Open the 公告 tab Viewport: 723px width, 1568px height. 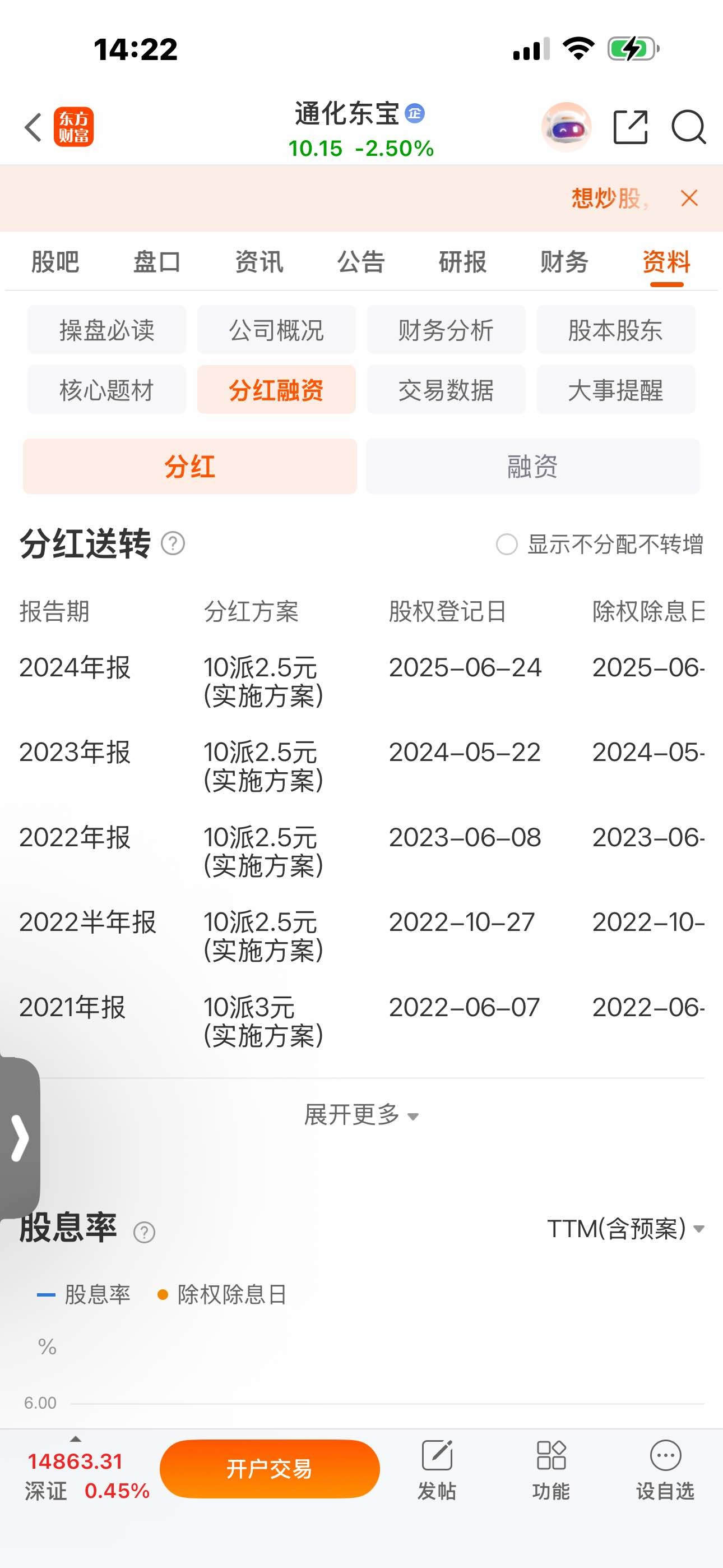tap(361, 262)
